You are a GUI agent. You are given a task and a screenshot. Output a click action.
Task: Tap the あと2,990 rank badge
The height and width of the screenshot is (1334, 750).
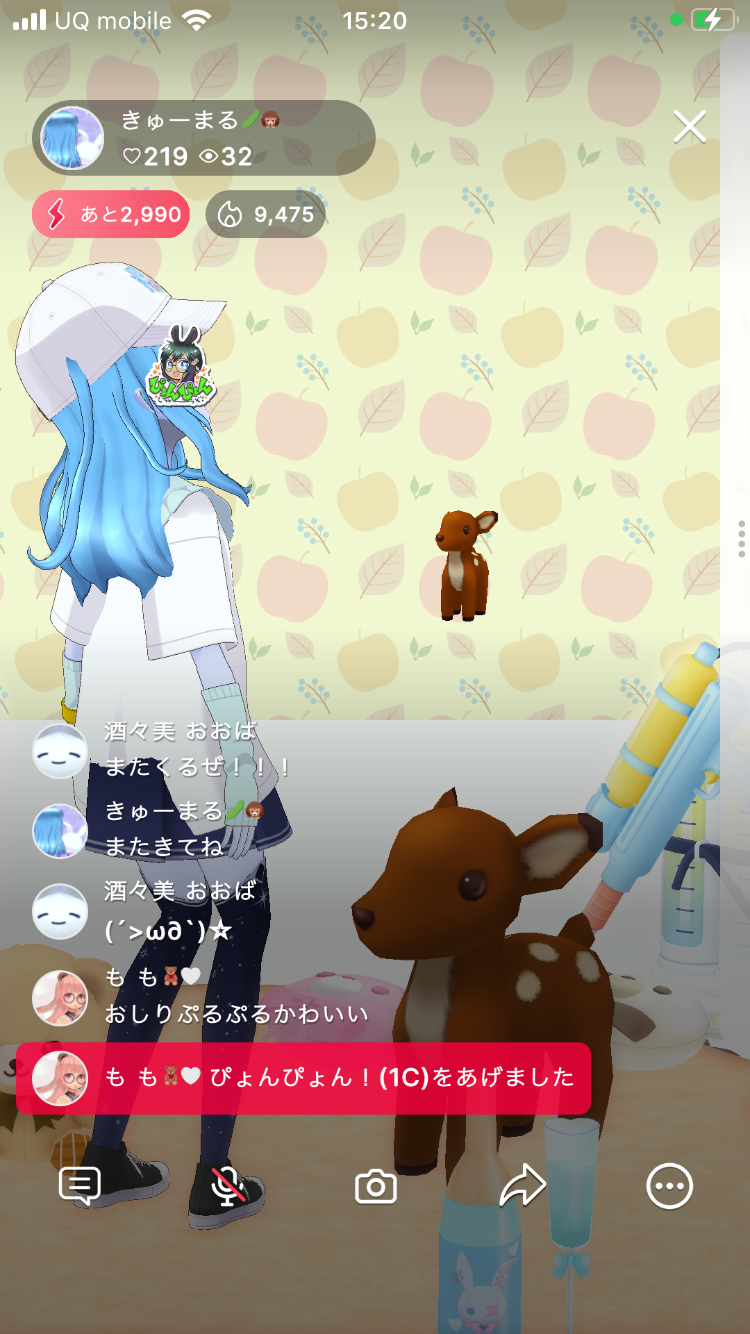[x=111, y=214]
